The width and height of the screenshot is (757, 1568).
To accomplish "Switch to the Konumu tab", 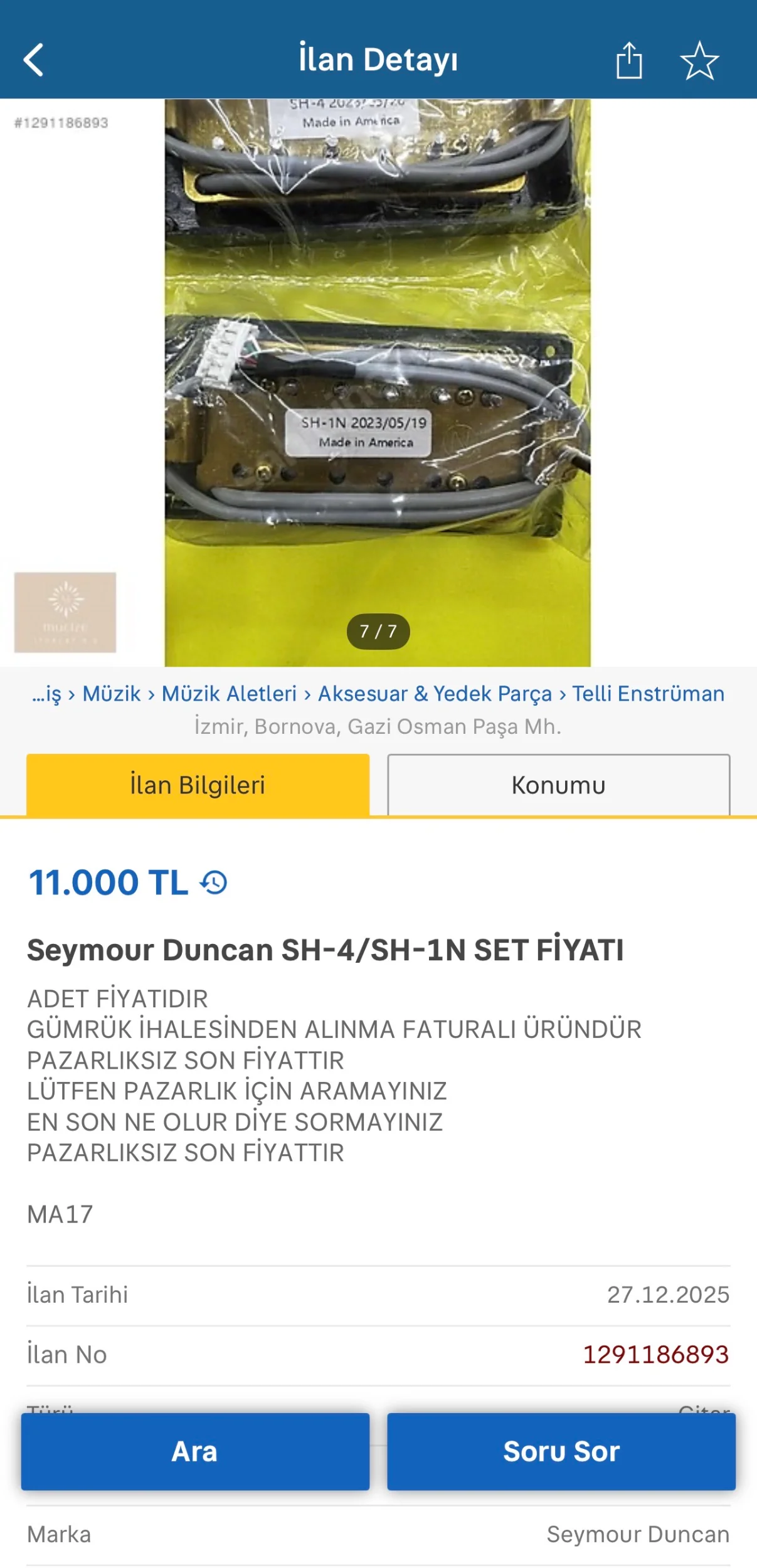I will click(x=558, y=785).
